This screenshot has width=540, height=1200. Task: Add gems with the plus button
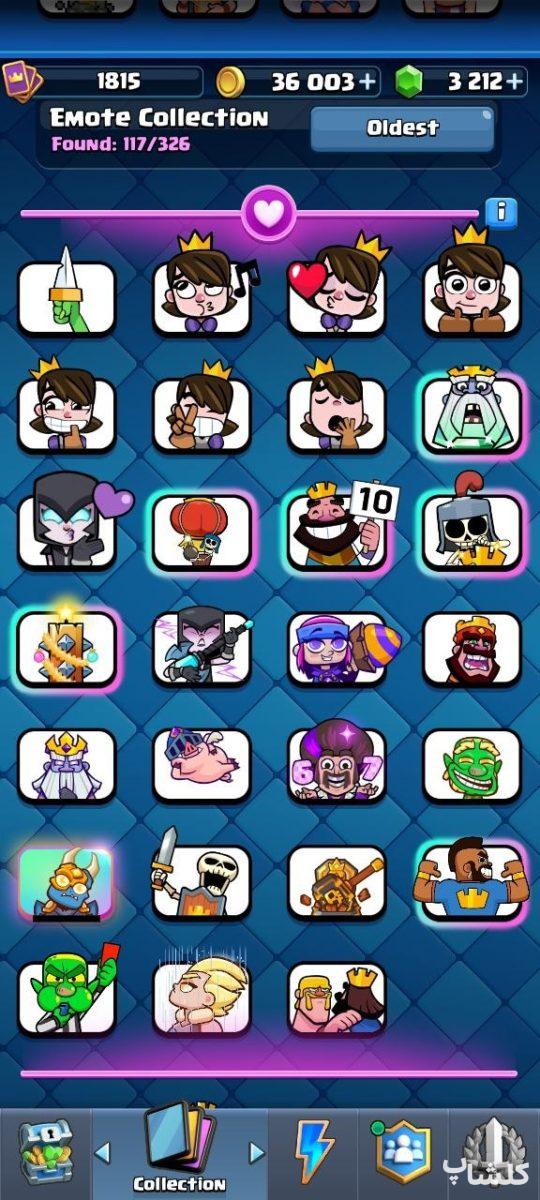point(514,82)
